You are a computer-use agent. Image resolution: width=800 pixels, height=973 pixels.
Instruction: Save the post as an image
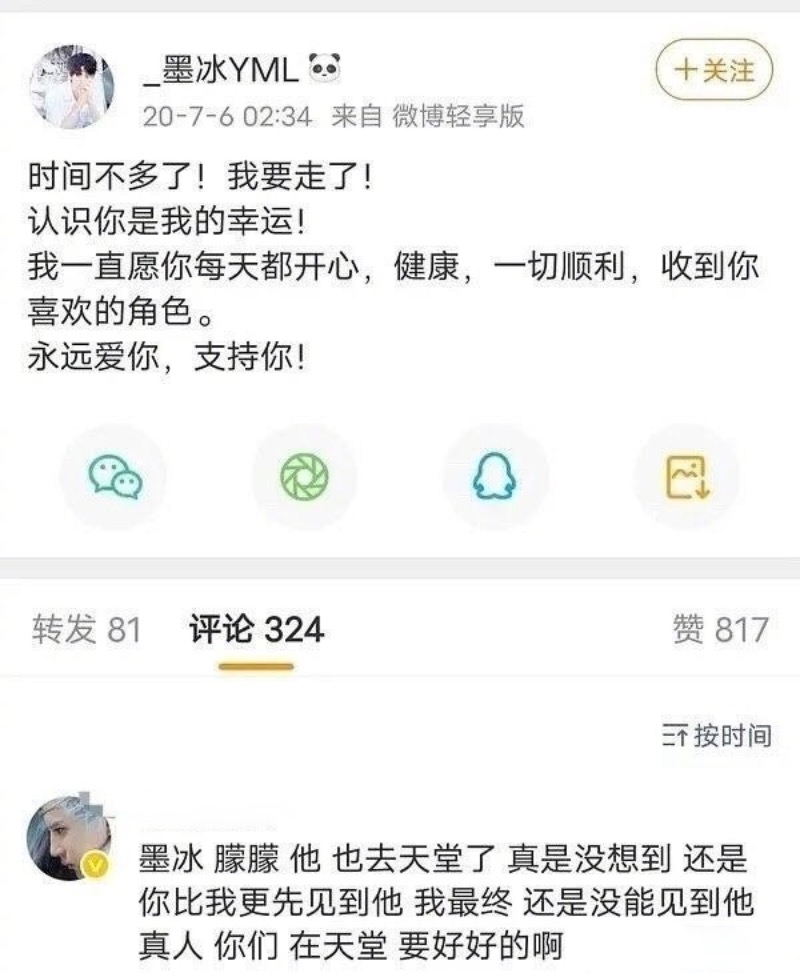pyautogui.click(x=687, y=477)
